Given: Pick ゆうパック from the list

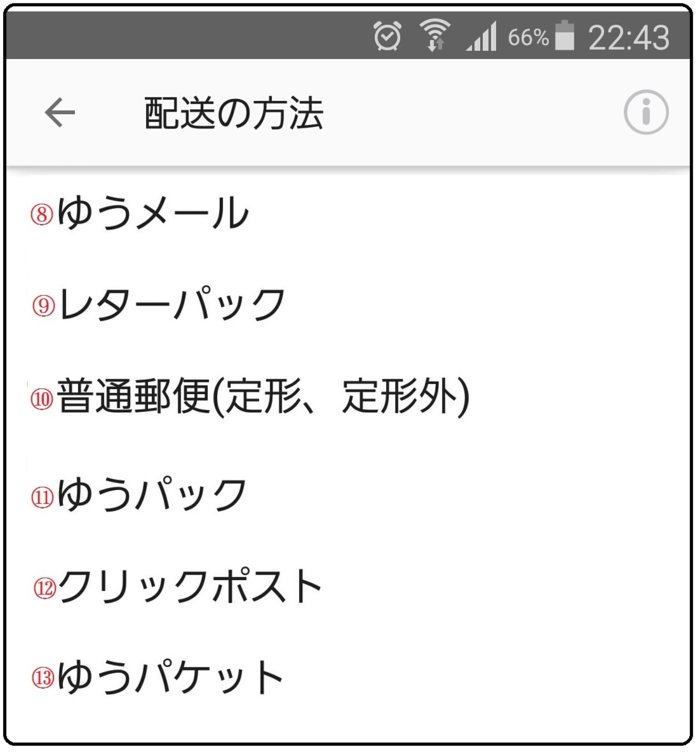Looking at the screenshot, I should tap(152, 495).
